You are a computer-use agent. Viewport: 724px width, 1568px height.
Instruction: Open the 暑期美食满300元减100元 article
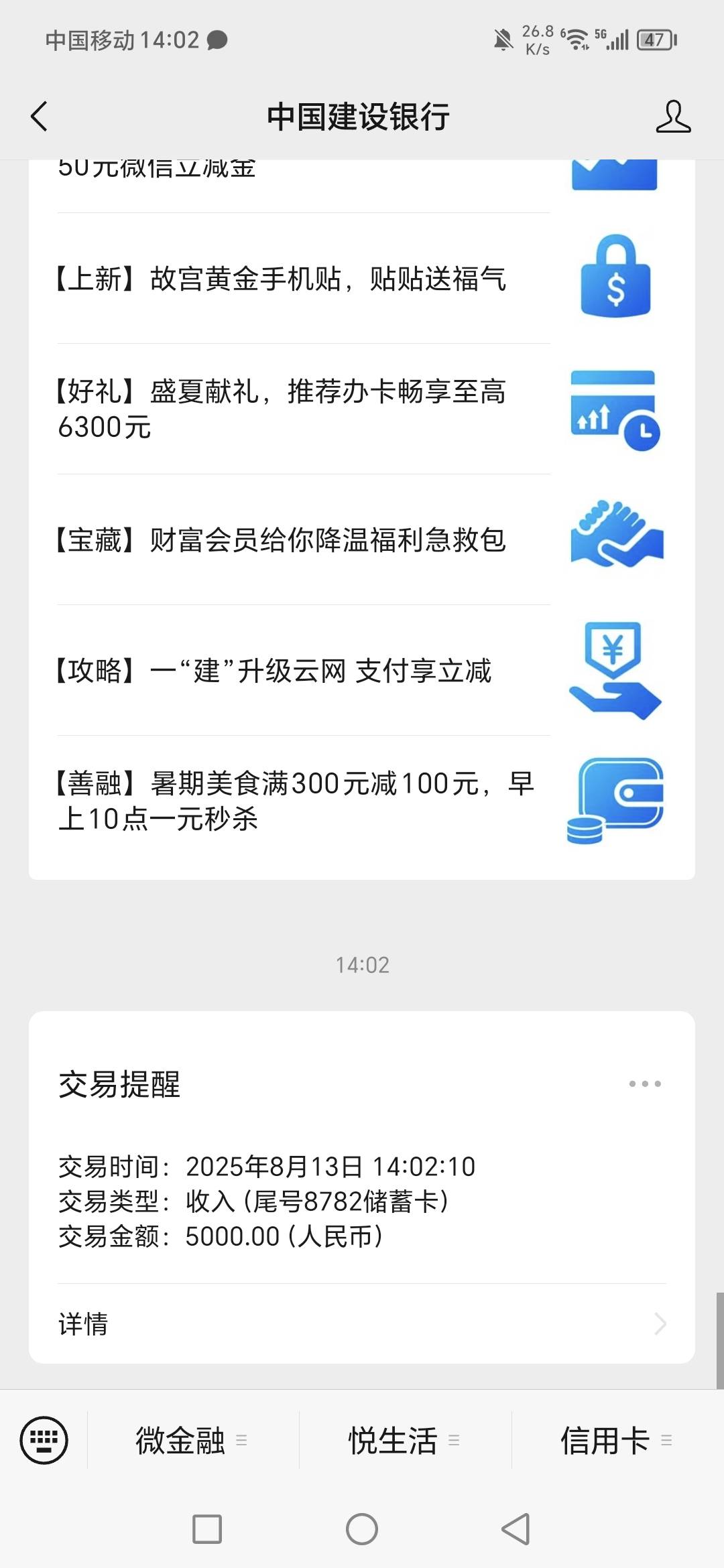(362, 801)
